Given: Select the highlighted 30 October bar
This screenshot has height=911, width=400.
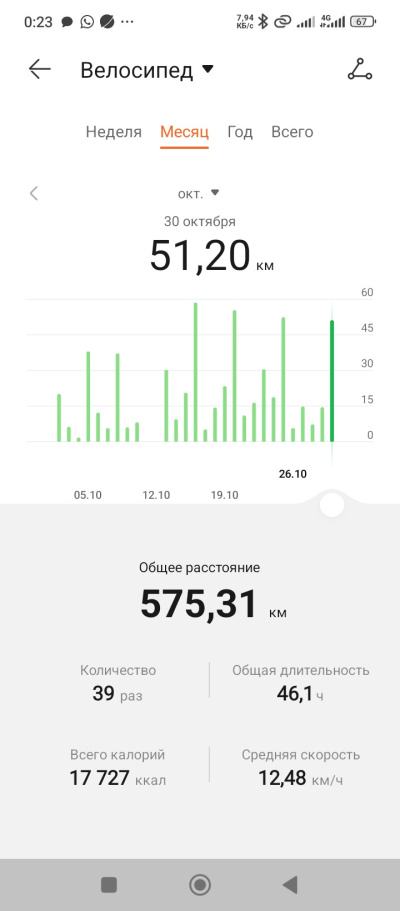Looking at the screenshot, I should (332, 381).
